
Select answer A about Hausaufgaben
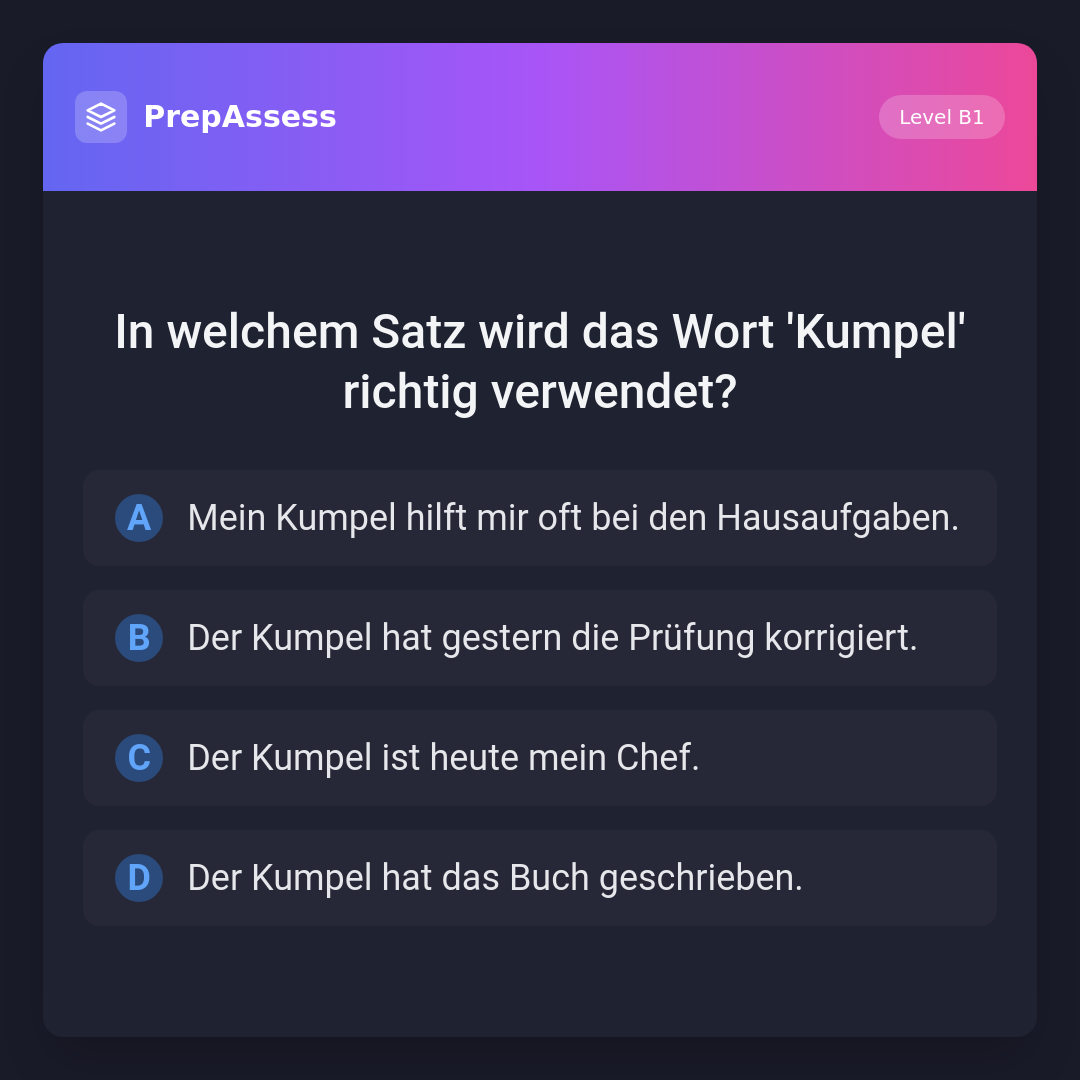(x=540, y=518)
